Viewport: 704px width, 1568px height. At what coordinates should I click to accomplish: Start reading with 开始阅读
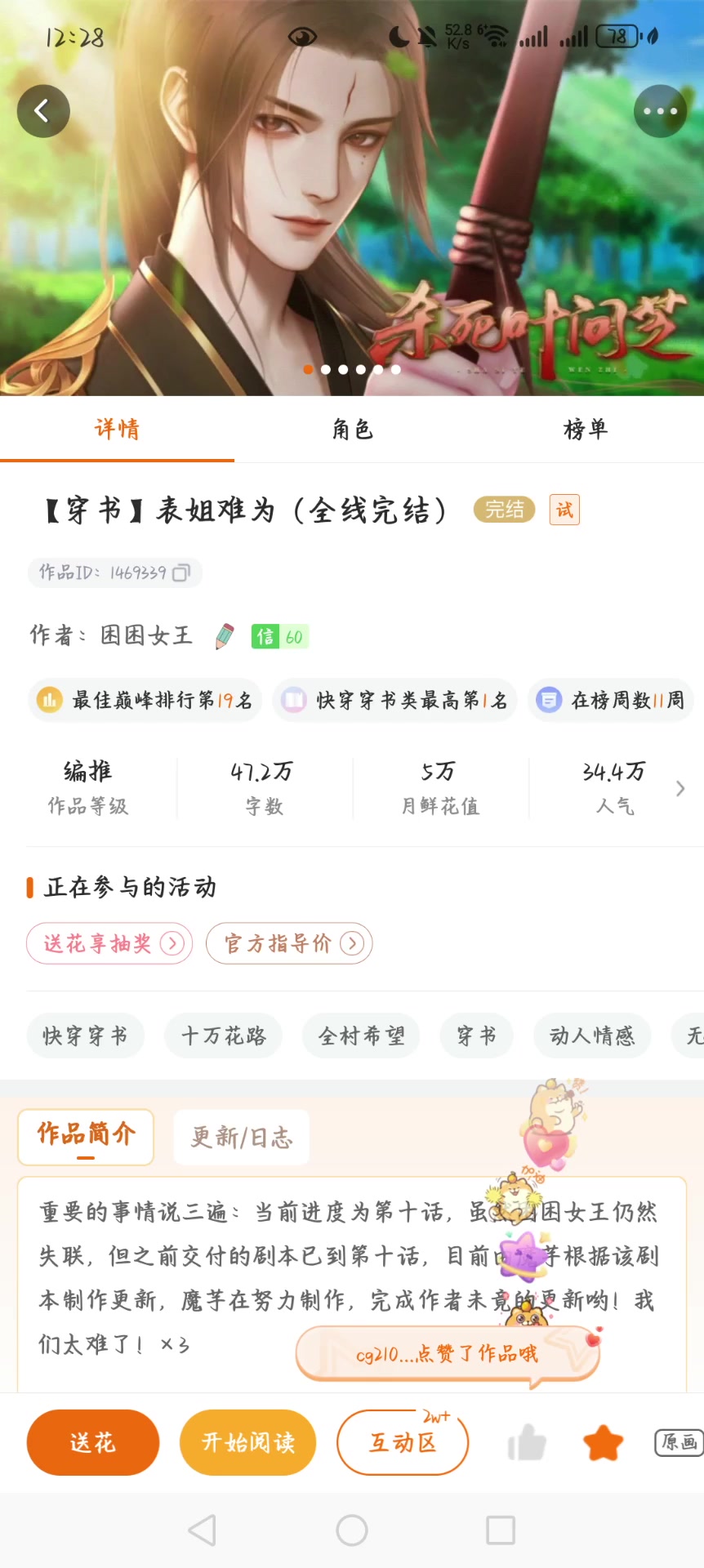coord(247,1442)
